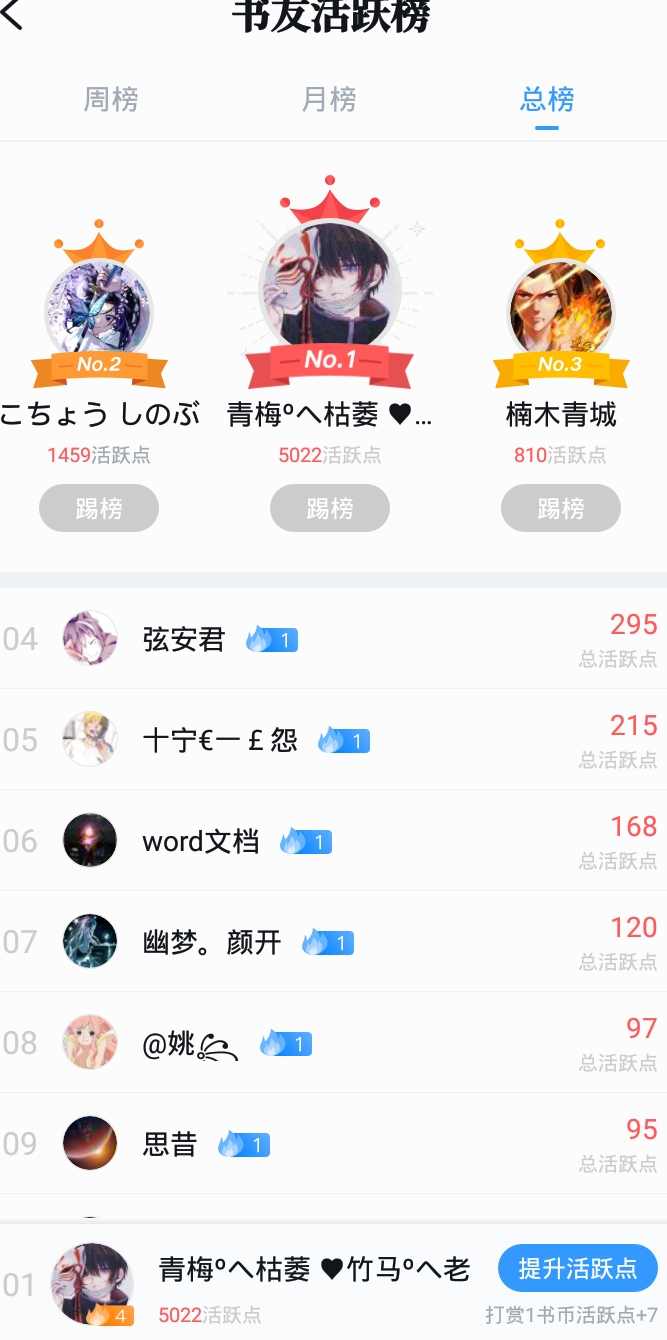The height and width of the screenshot is (1340, 667).
Task: Go back using the top-left arrow
Action: (12, 14)
